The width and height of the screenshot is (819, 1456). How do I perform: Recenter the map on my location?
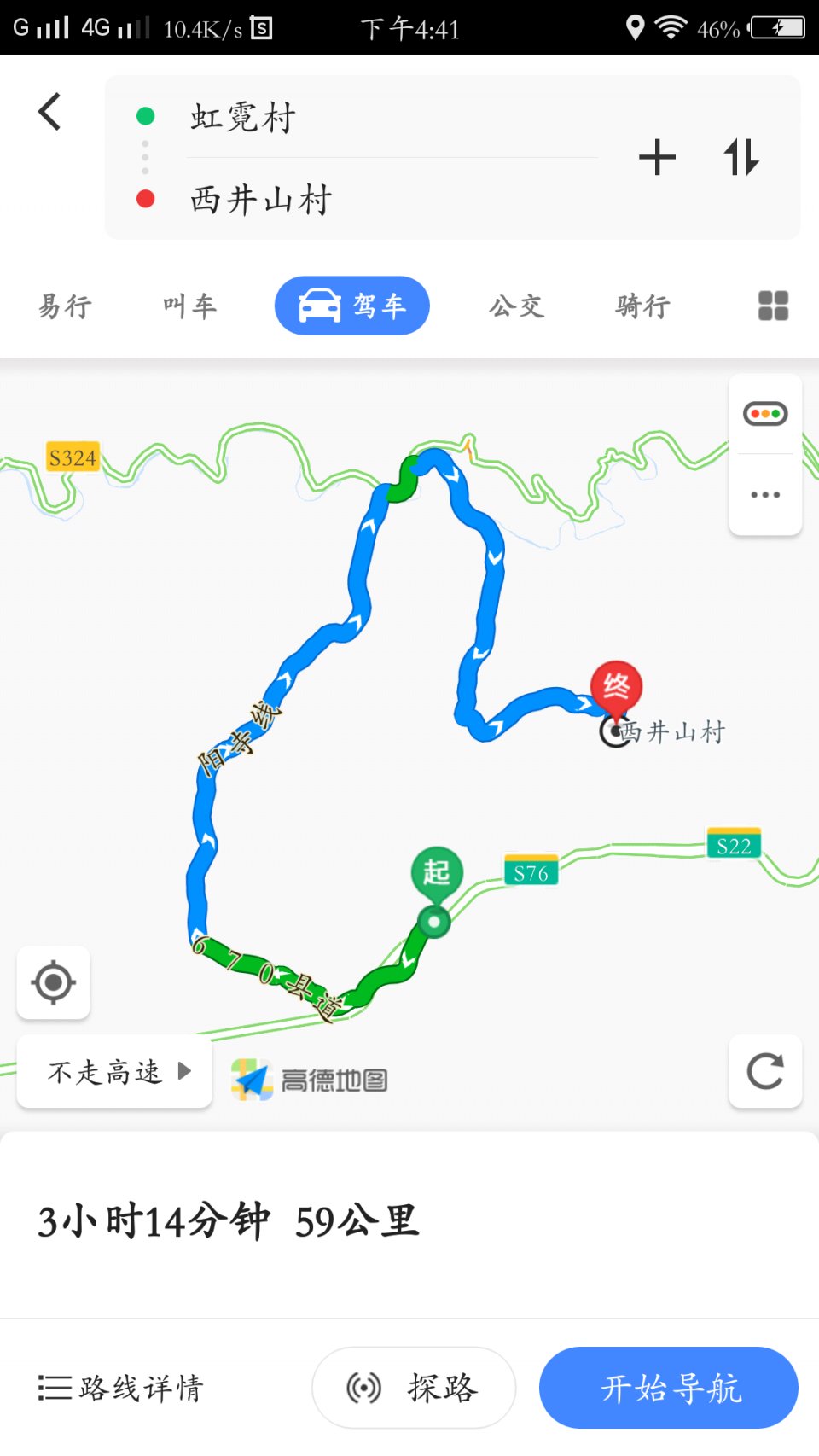(54, 982)
